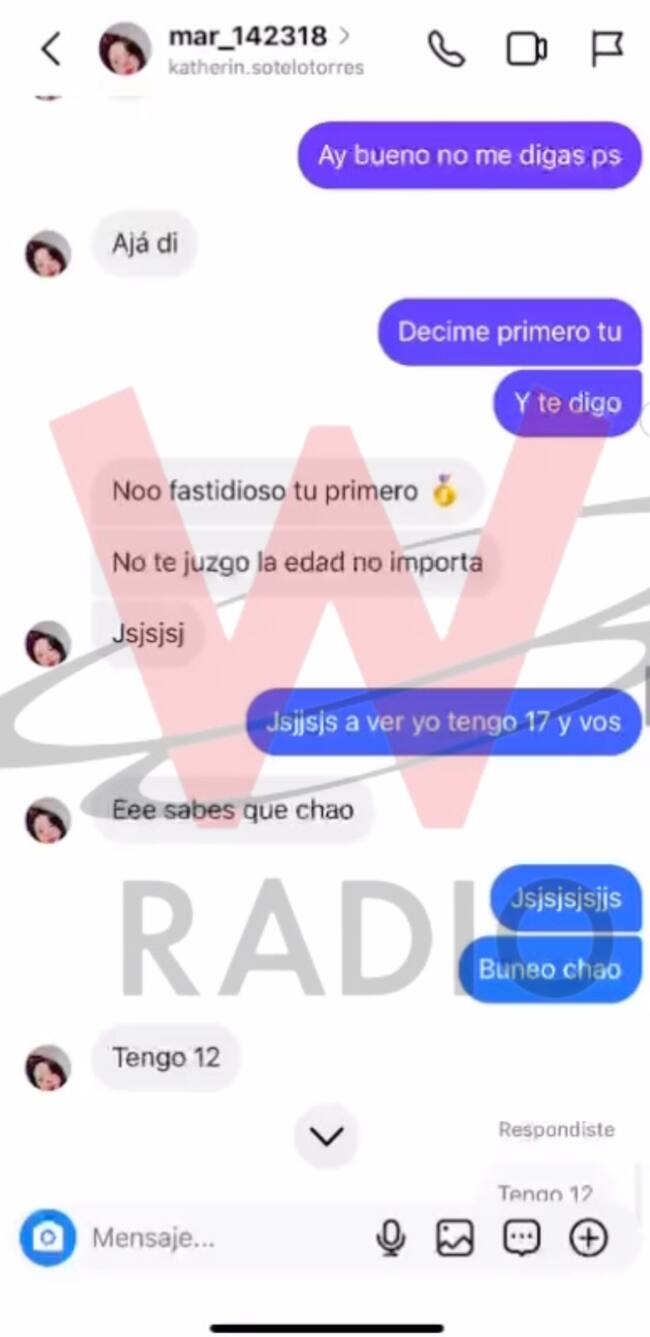
Task: Open the photo gallery picker
Action: click(x=455, y=1239)
